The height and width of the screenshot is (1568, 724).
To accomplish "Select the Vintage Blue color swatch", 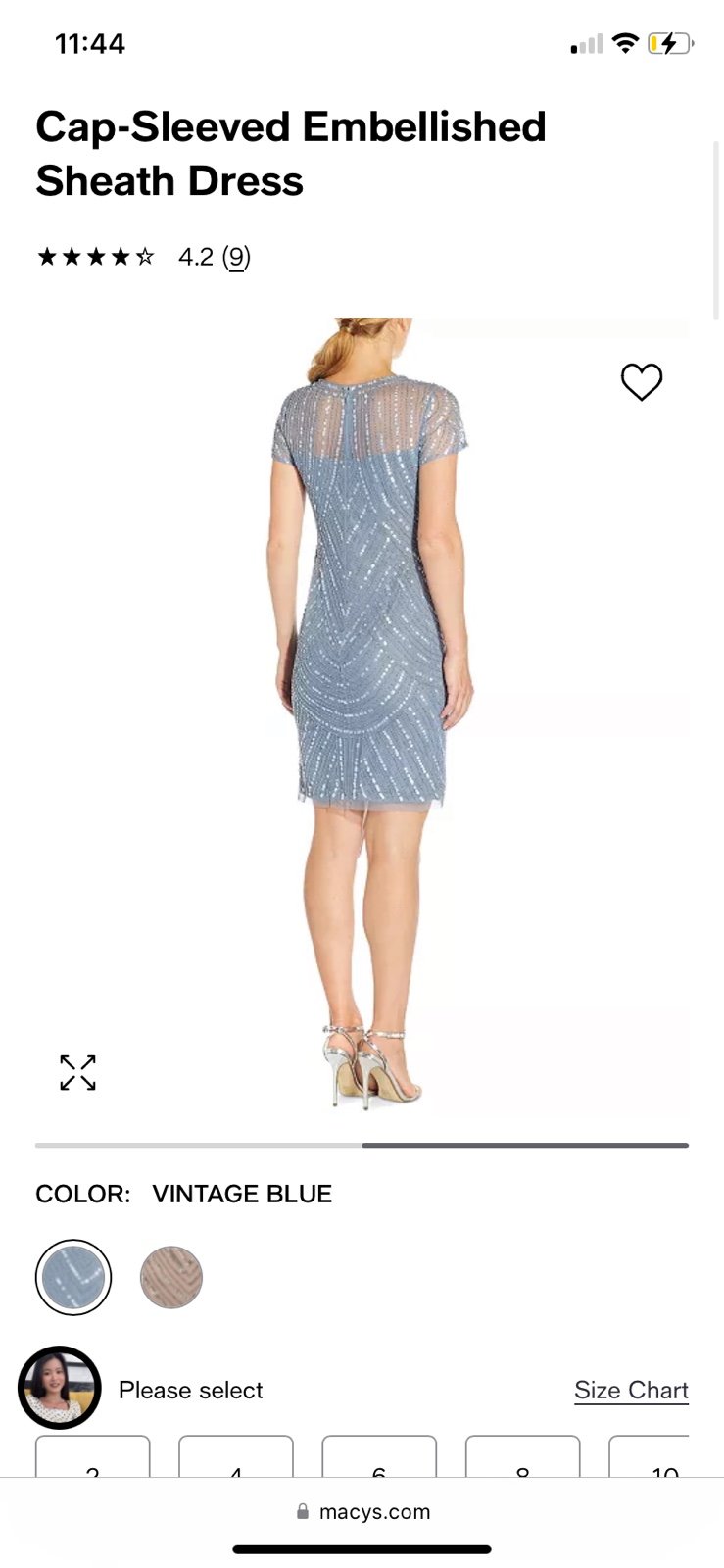I will tap(73, 1277).
